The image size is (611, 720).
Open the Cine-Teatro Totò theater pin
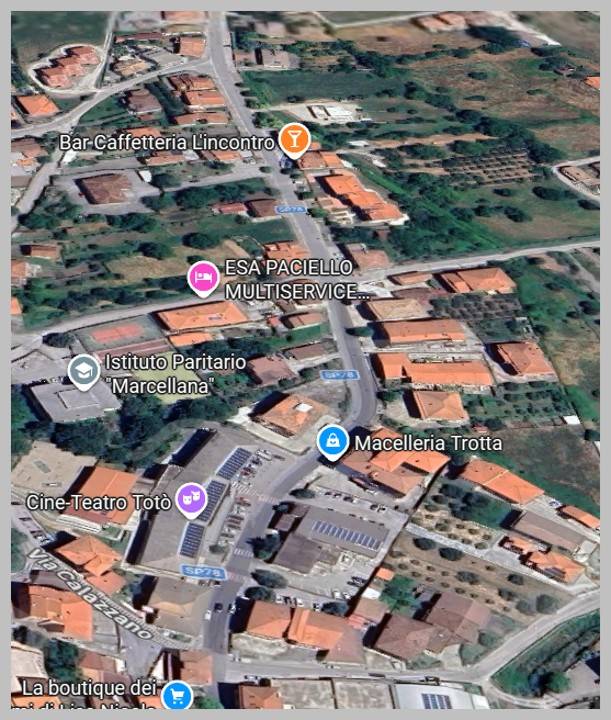tap(188, 499)
